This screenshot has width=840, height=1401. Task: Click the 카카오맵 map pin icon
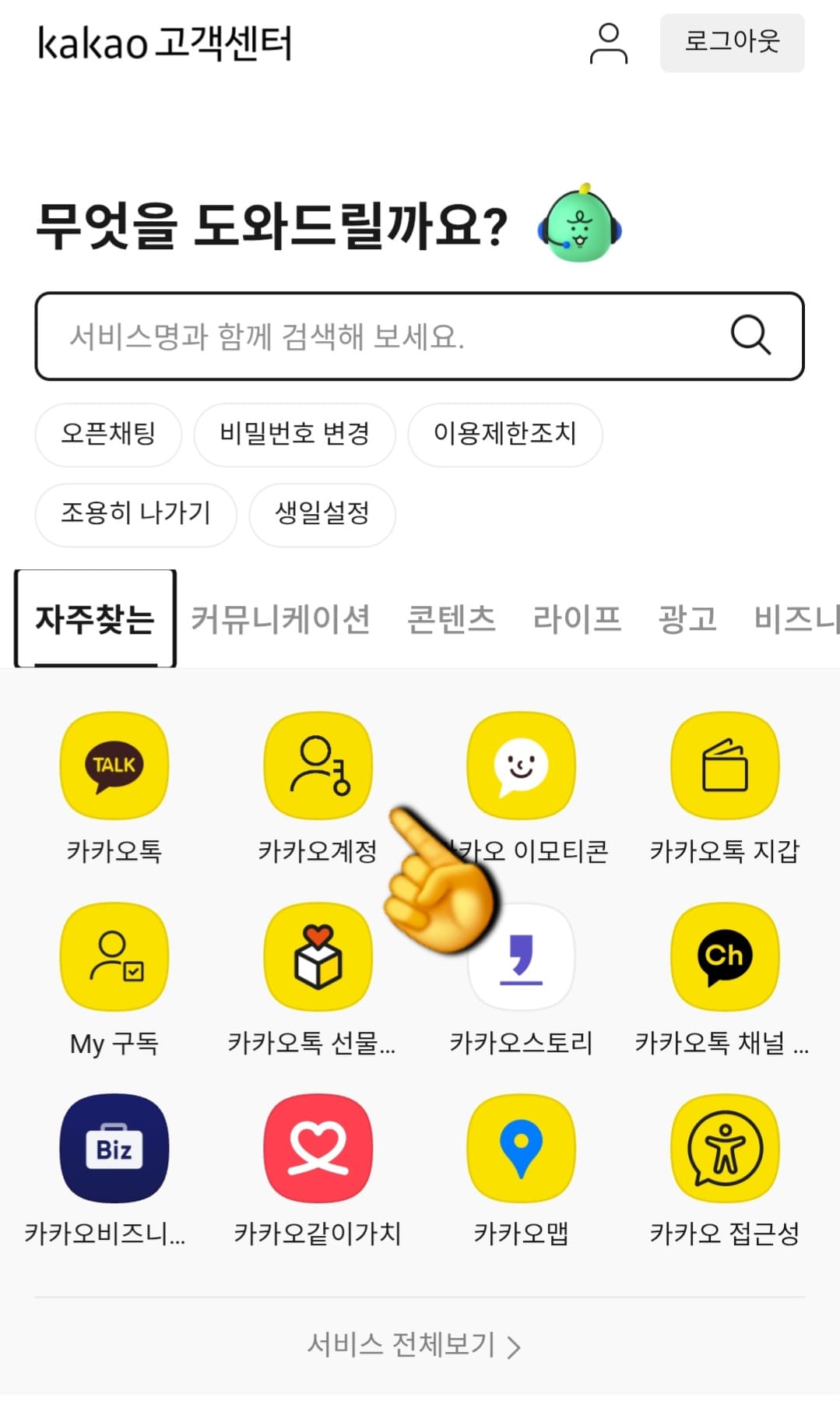[x=520, y=1146]
